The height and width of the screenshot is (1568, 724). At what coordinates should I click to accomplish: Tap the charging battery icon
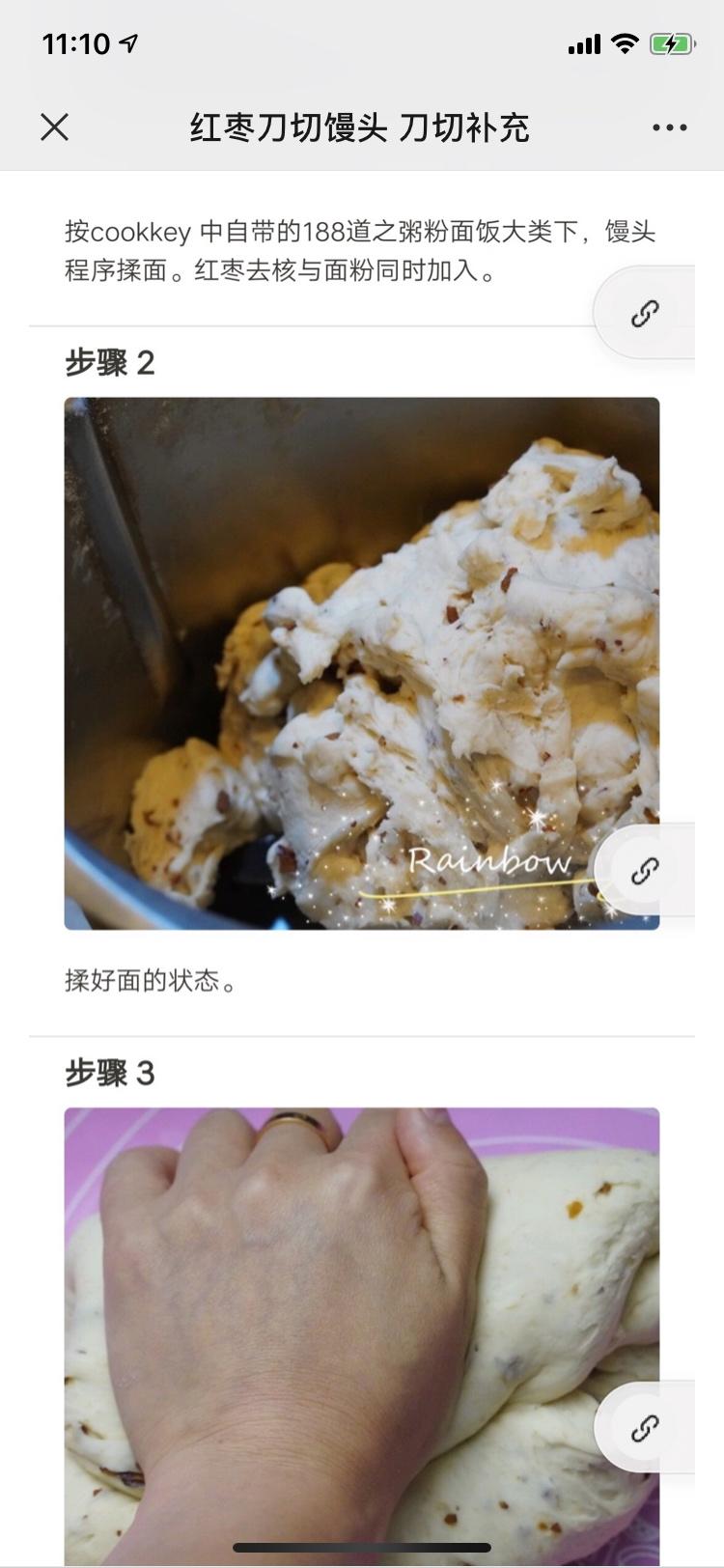672,42
